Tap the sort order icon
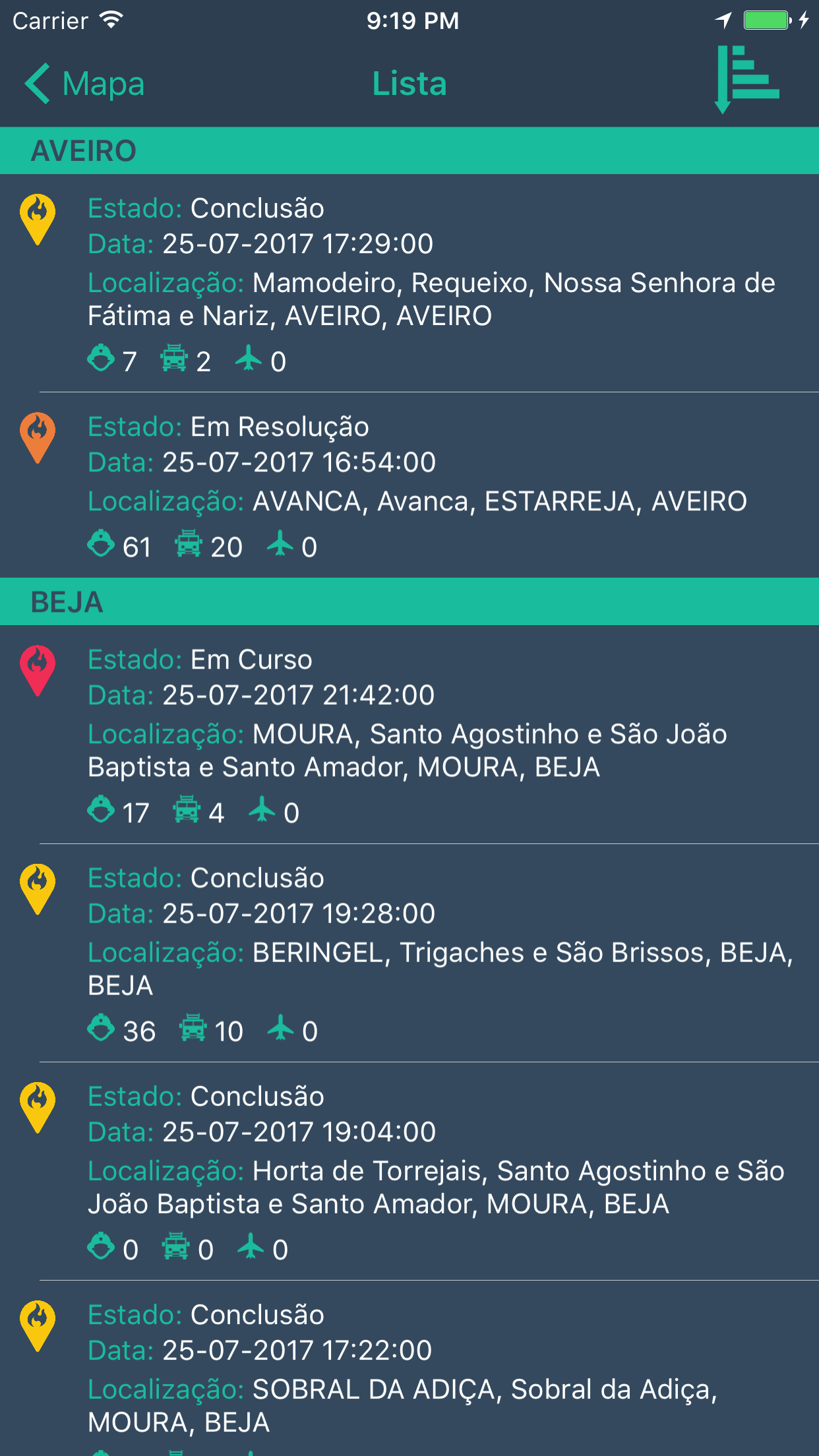This screenshot has height=1456, width=819. click(x=747, y=80)
